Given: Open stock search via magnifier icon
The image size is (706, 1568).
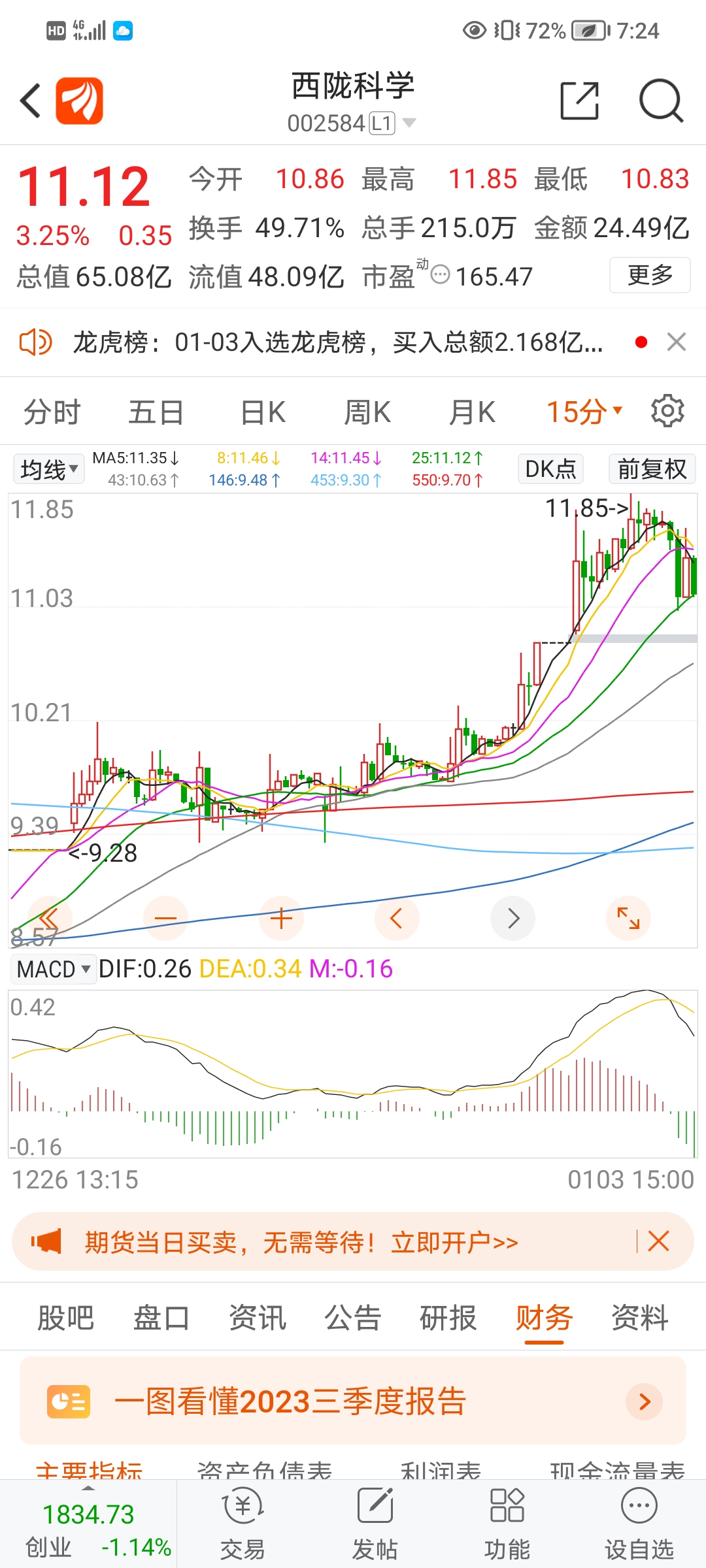Looking at the screenshot, I should 662,100.
